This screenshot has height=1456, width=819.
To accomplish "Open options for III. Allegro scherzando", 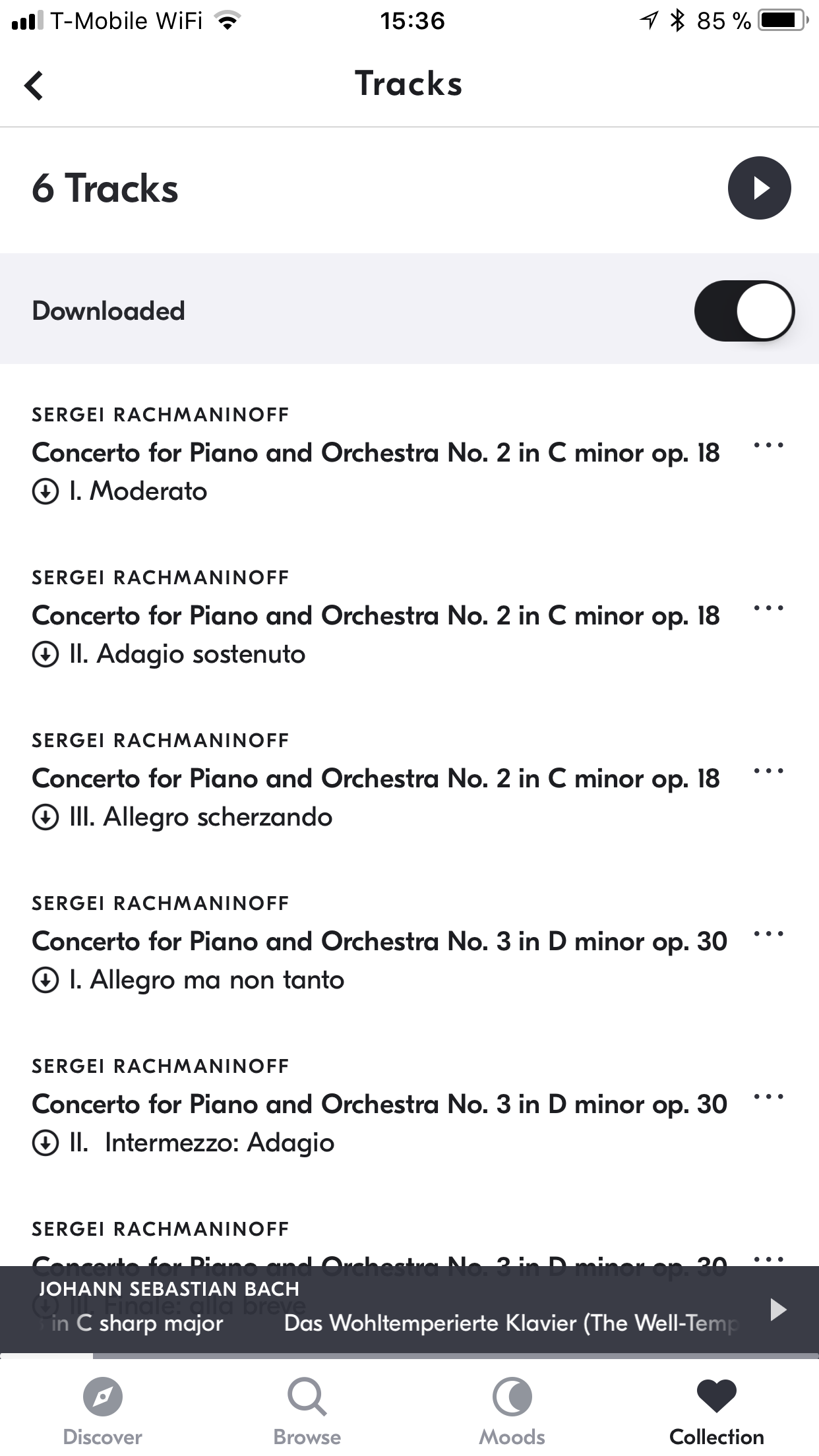I will pyautogui.click(x=768, y=772).
